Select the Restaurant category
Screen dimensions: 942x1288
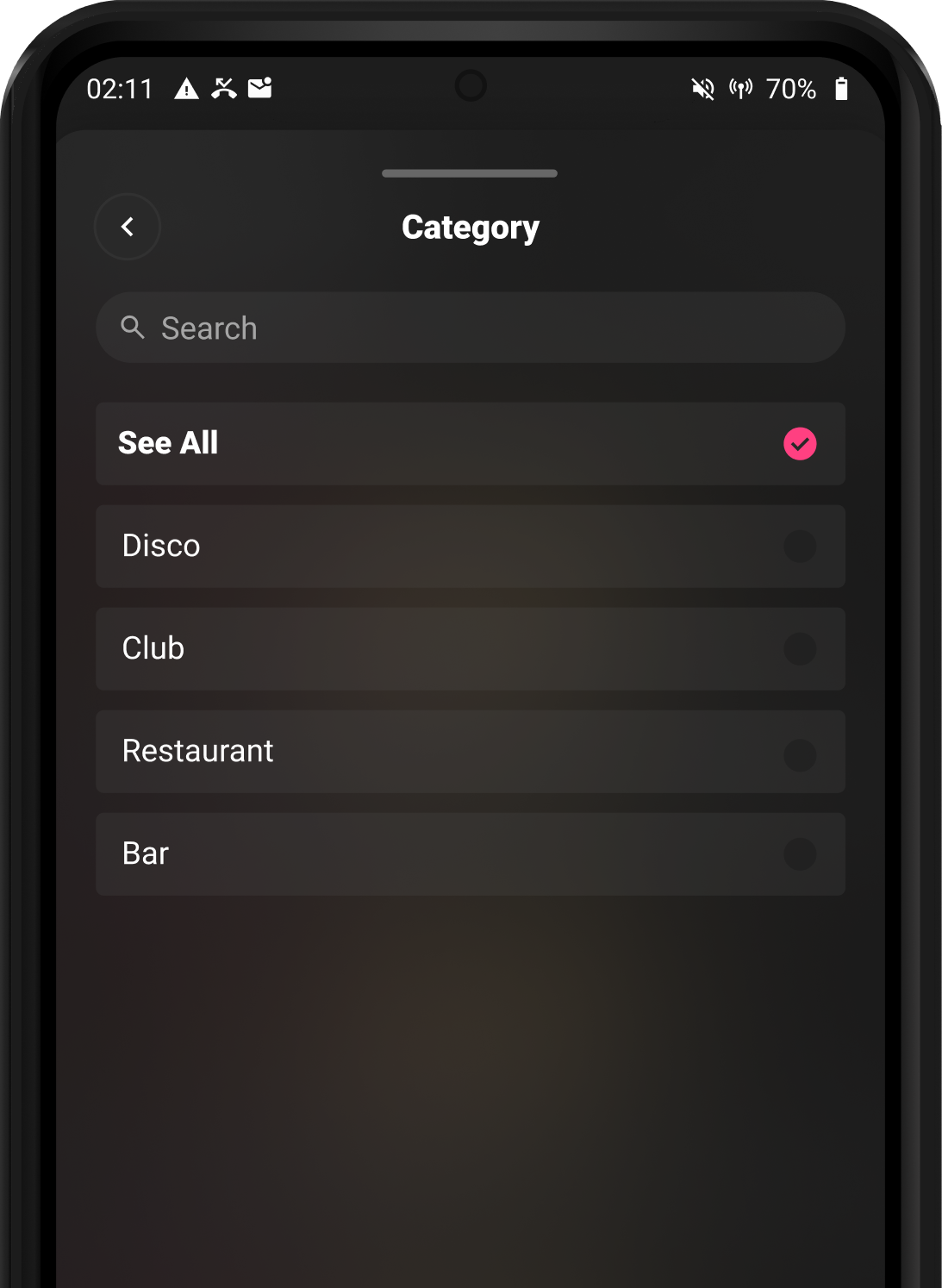coord(470,751)
